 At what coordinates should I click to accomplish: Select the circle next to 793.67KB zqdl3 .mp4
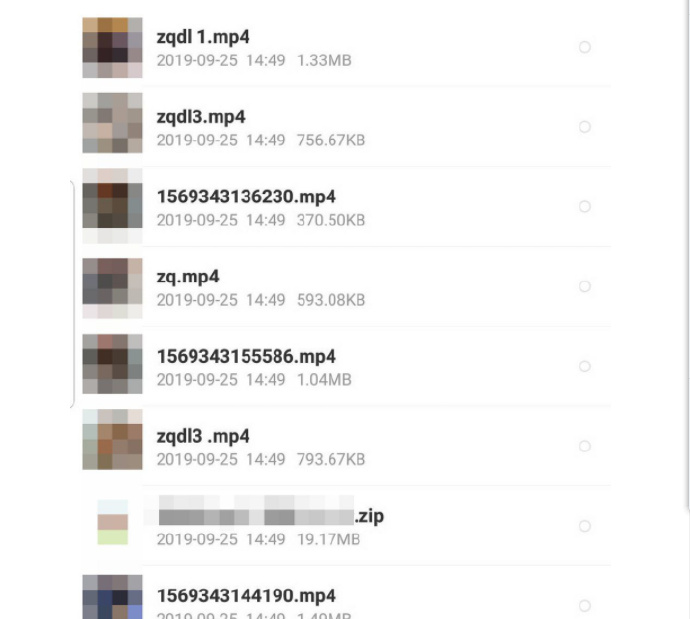tap(585, 446)
